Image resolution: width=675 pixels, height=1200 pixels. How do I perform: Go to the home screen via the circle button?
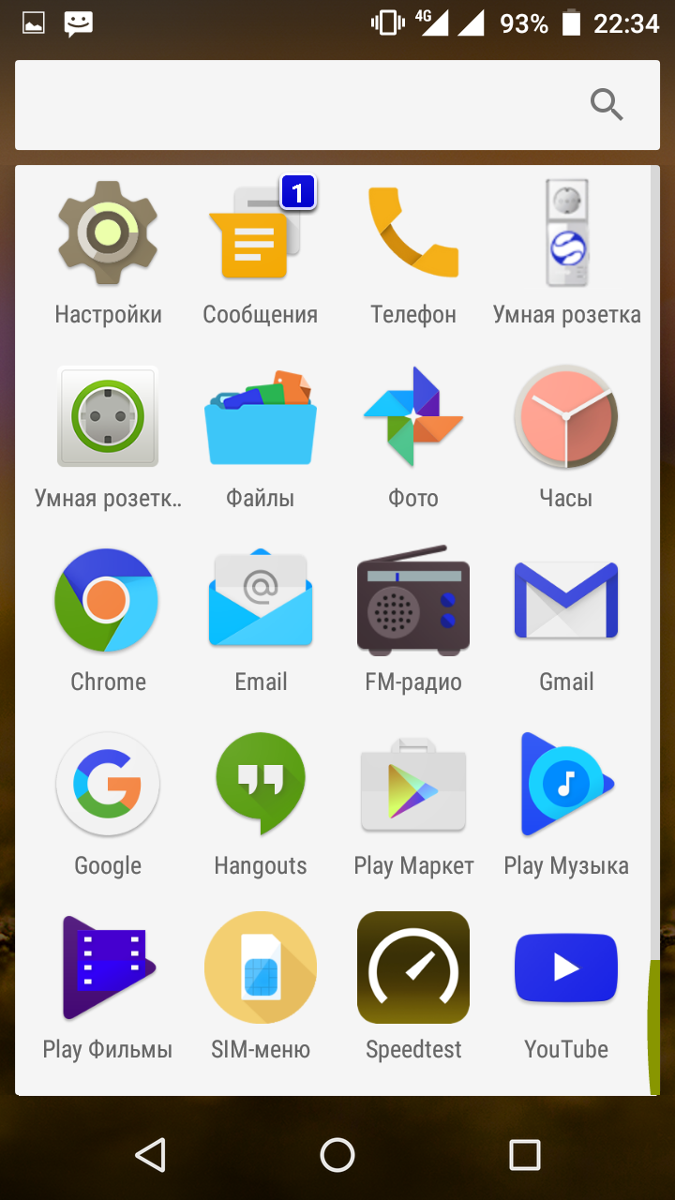337,1155
